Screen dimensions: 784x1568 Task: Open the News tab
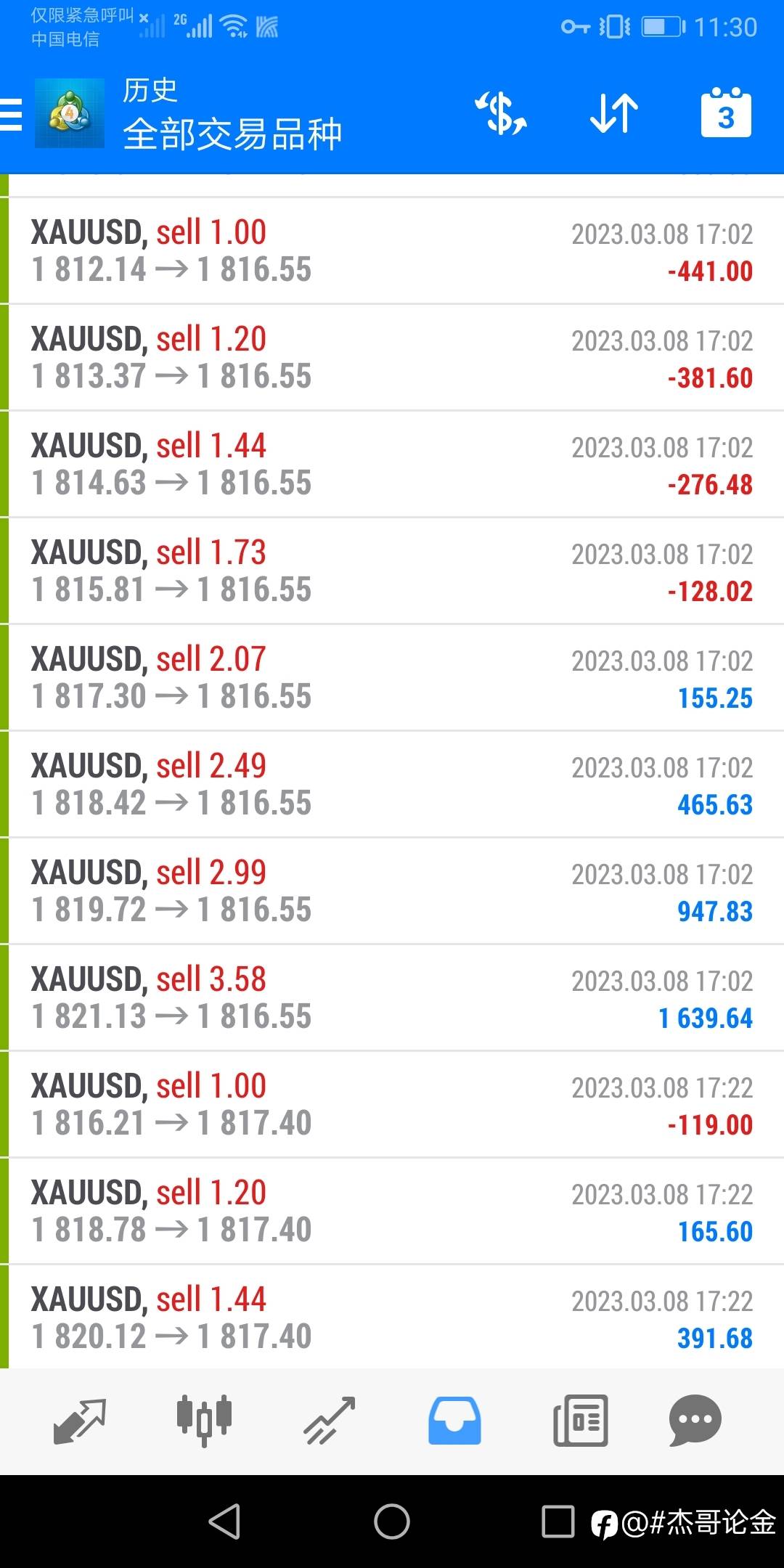(580, 1421)
